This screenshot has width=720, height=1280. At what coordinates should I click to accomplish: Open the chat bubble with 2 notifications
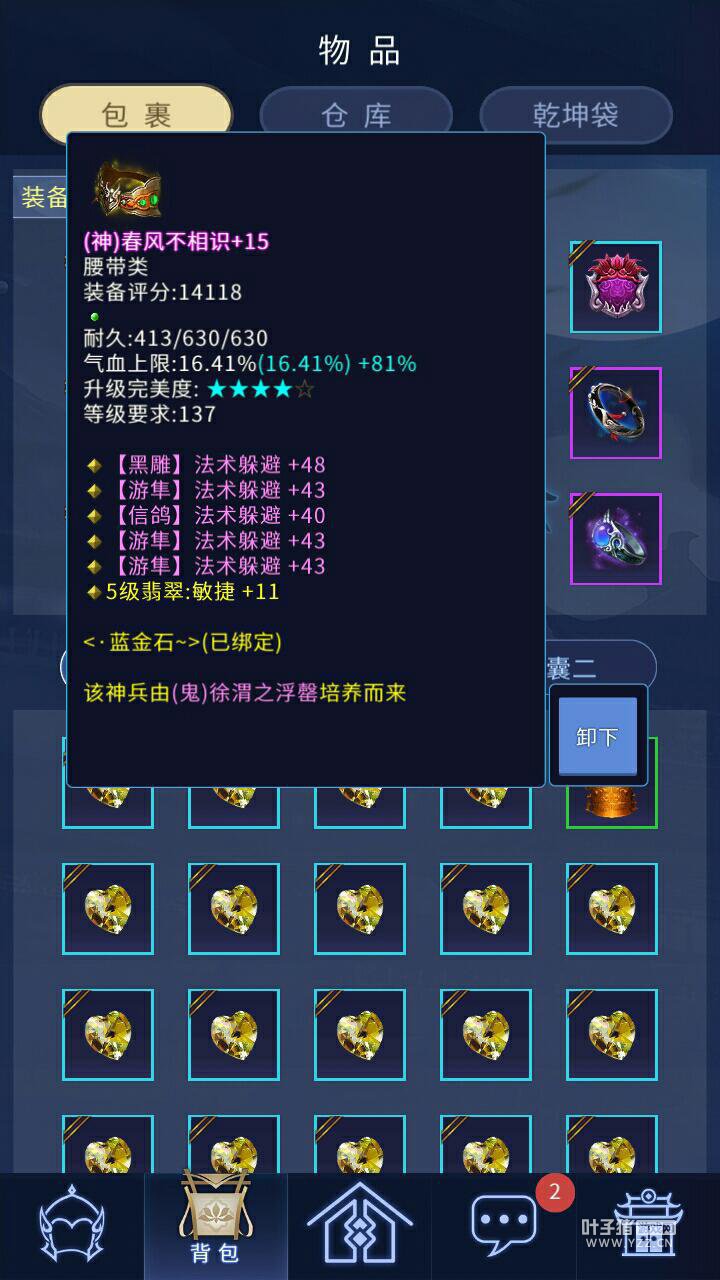click(504, 1225)
